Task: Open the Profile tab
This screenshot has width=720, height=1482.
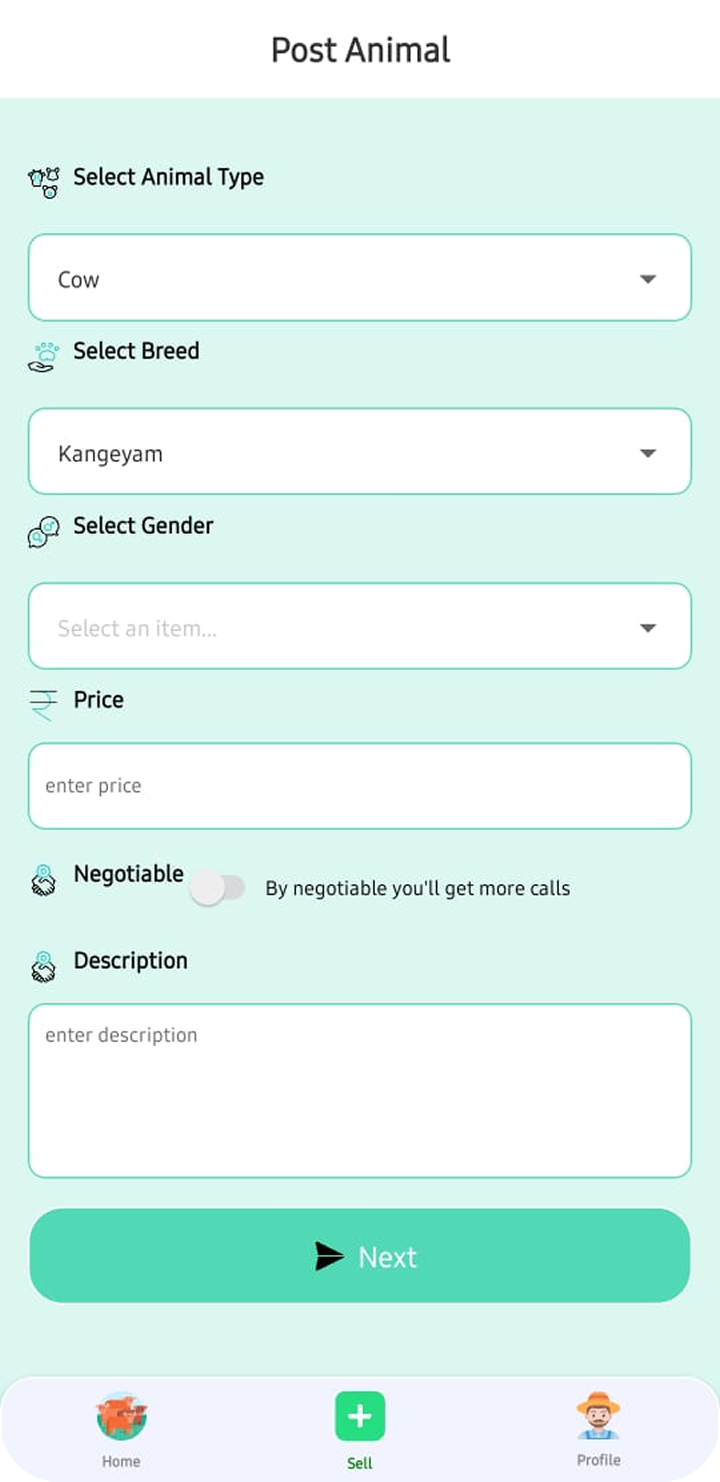Action: [598, 1430]
